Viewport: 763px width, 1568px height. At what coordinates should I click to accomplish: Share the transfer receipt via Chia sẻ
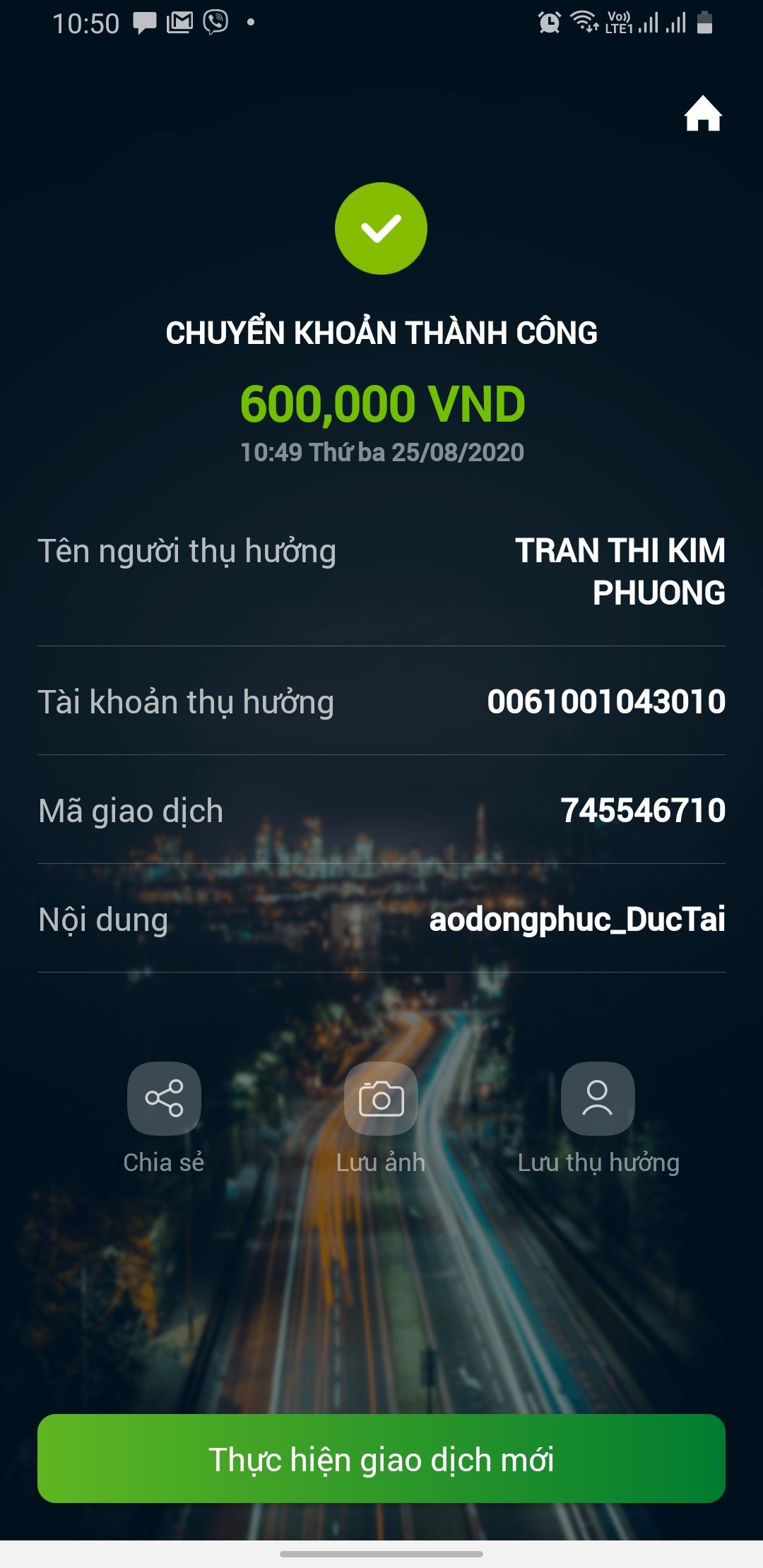(x=164, y=1098)
